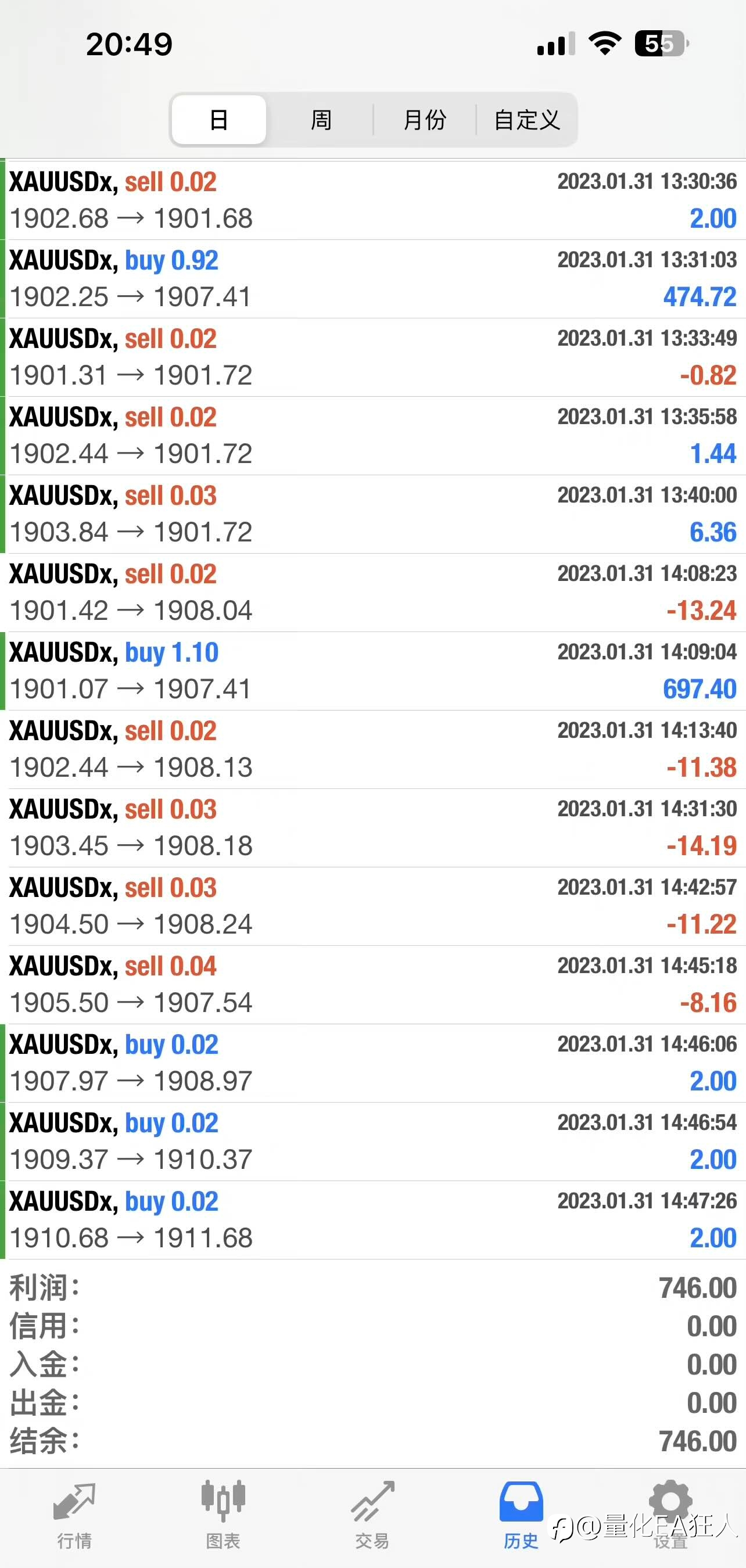
Task: Open the sell trade with profit 1.44
Action: click(372, 436)
